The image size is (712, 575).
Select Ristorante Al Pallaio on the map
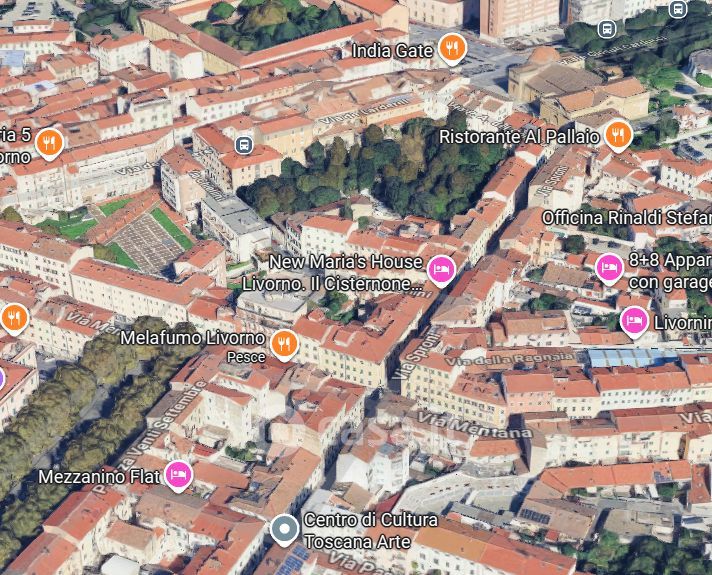[x=618, y=135]
